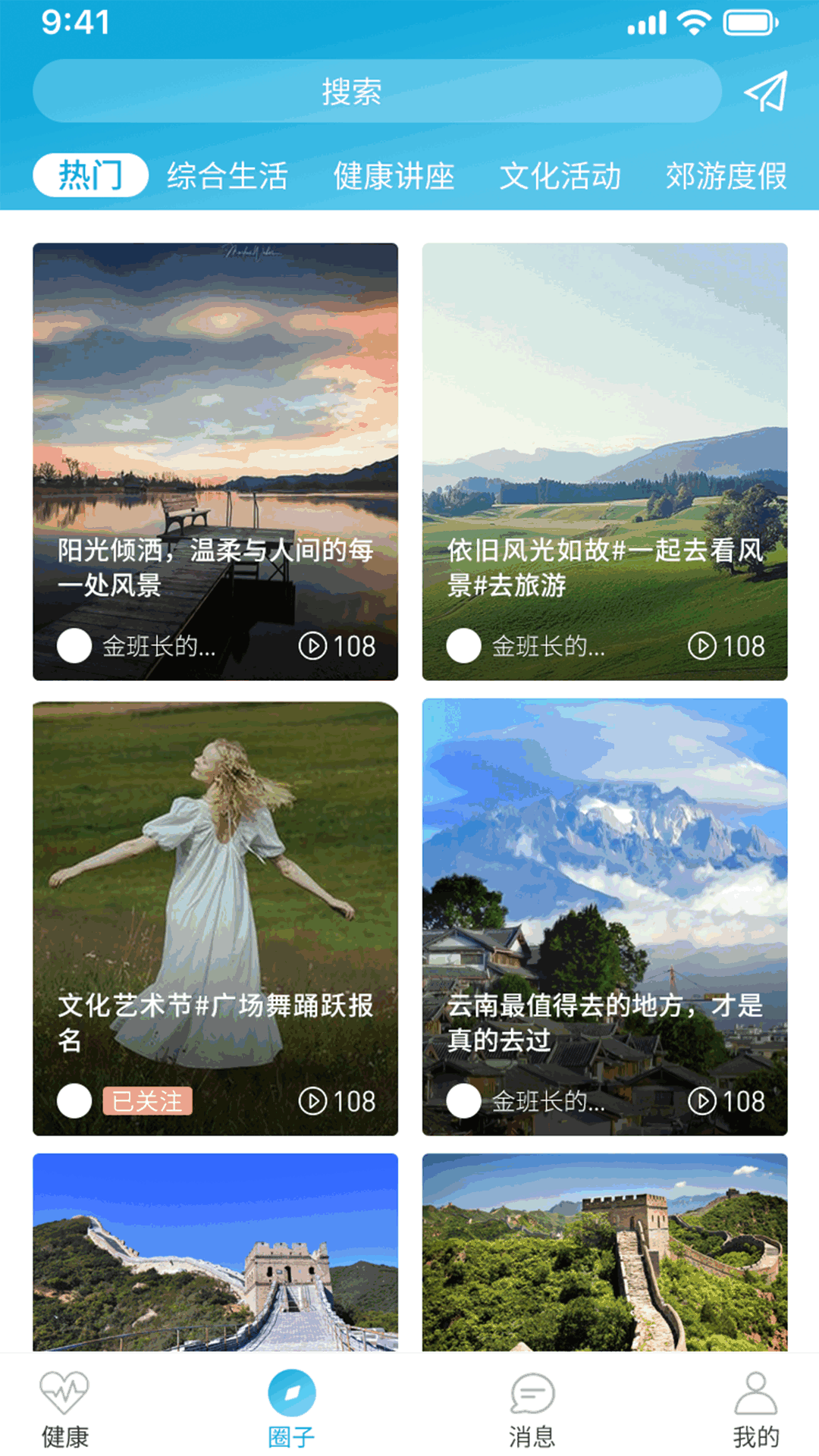Open the 郊游度假 category
Screen dimensions: 819x1456
point(726,177)
